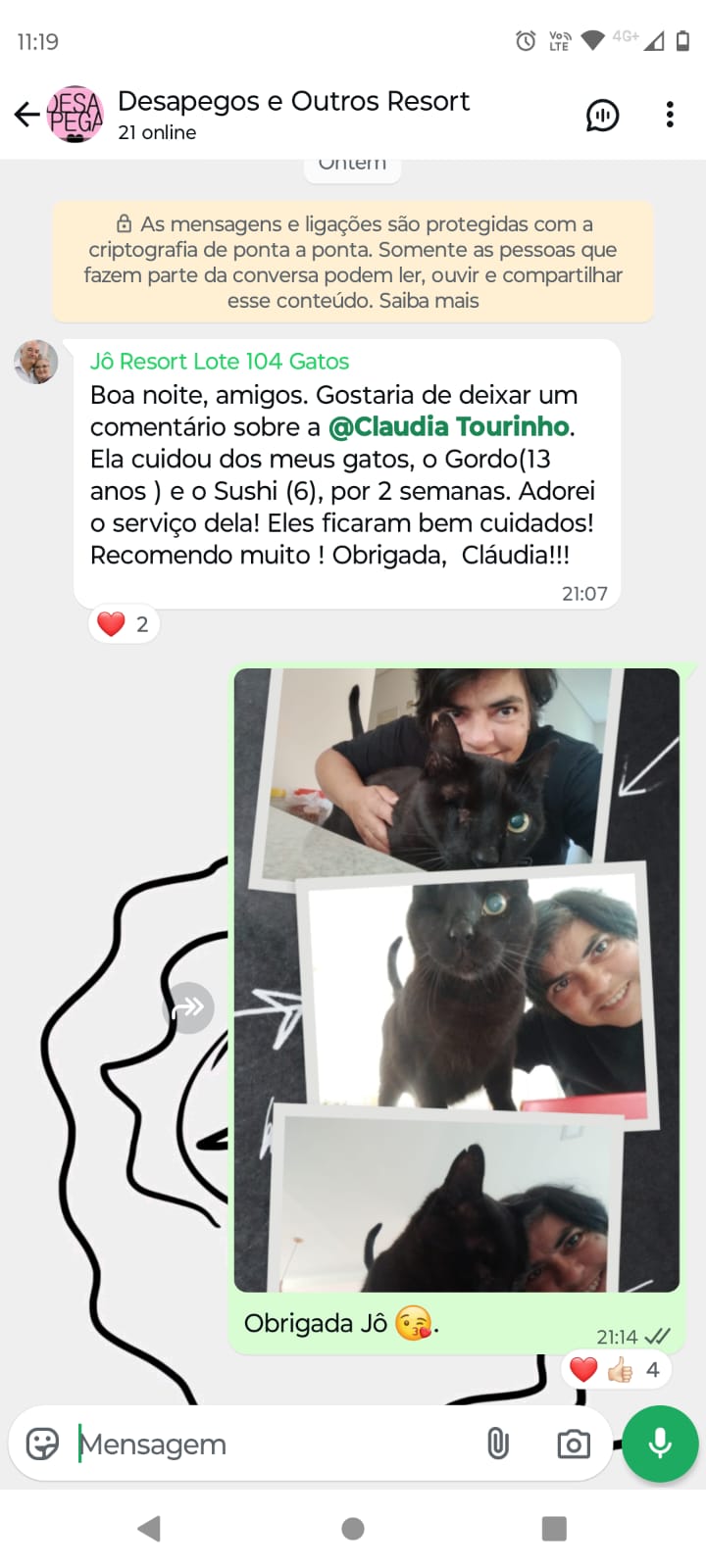Screen dimensions: 706x1568
Task: Tap the sender name Jô Resort Lote 104 Gatos
Action: [218, 362]
